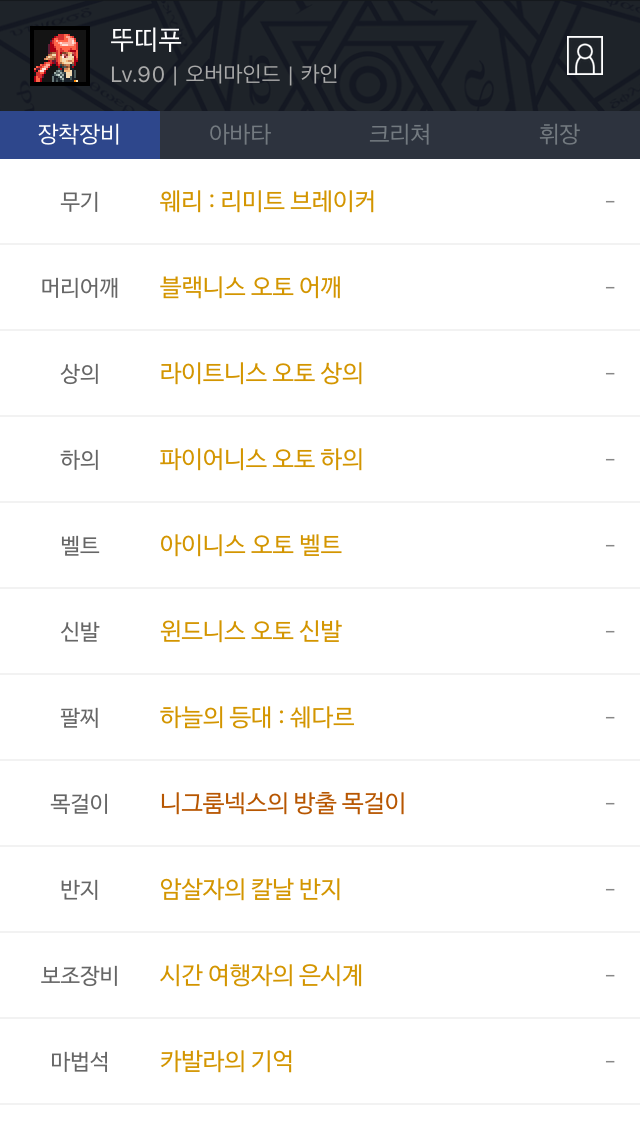Open 아이니스 오토 벨트 item

pyautogui.click(x=250, y=545)
